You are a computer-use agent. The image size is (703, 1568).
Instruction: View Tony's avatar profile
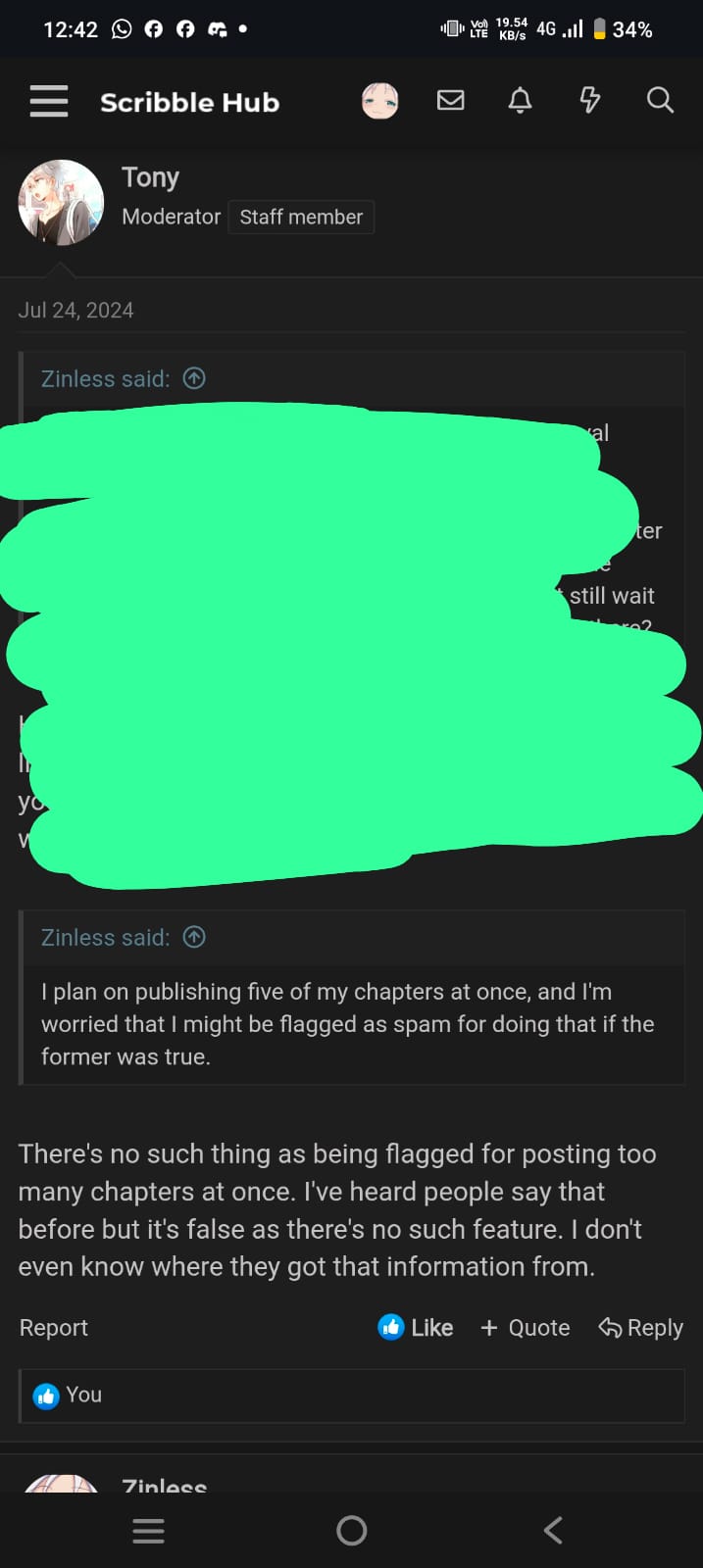tap(61, 203)
